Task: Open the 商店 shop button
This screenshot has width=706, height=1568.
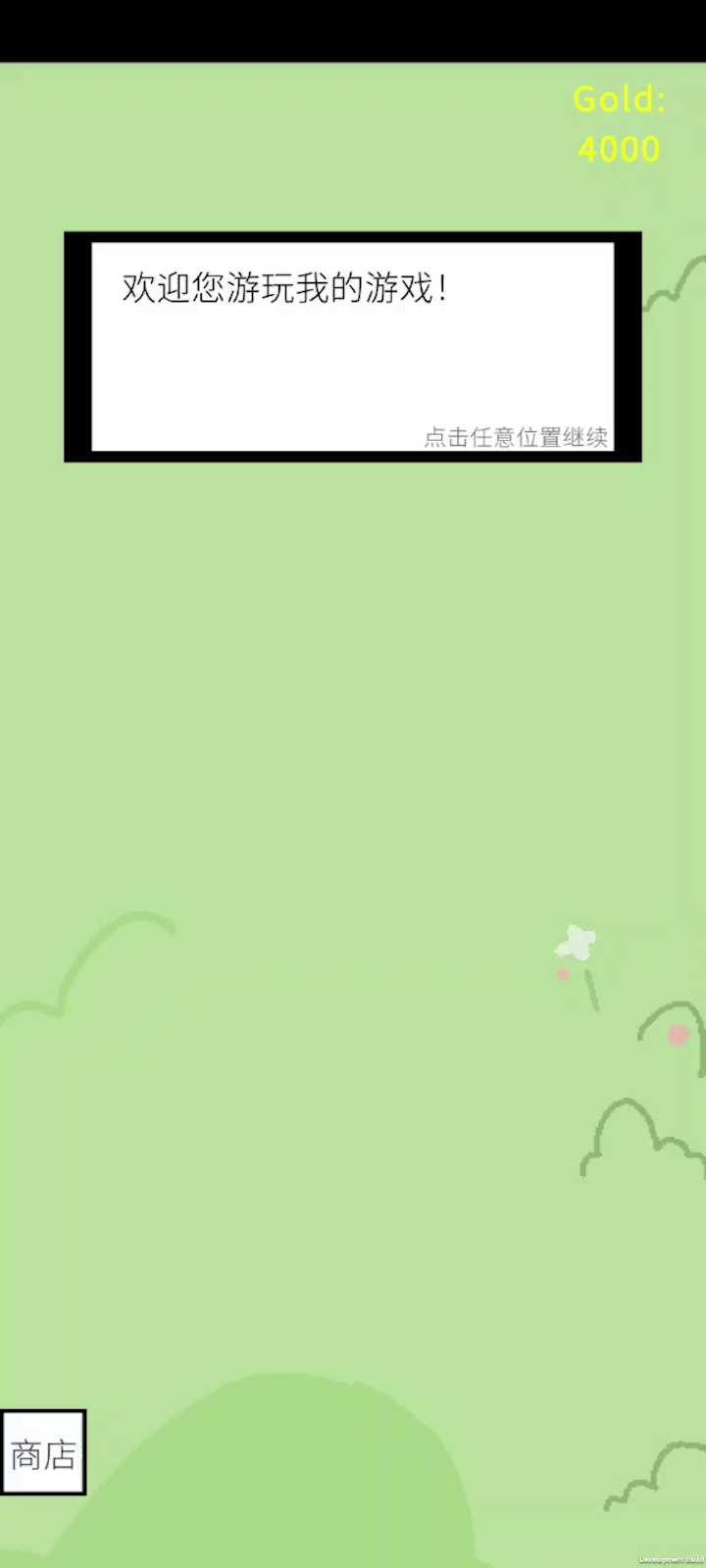Action: (x=43, y=1453)
